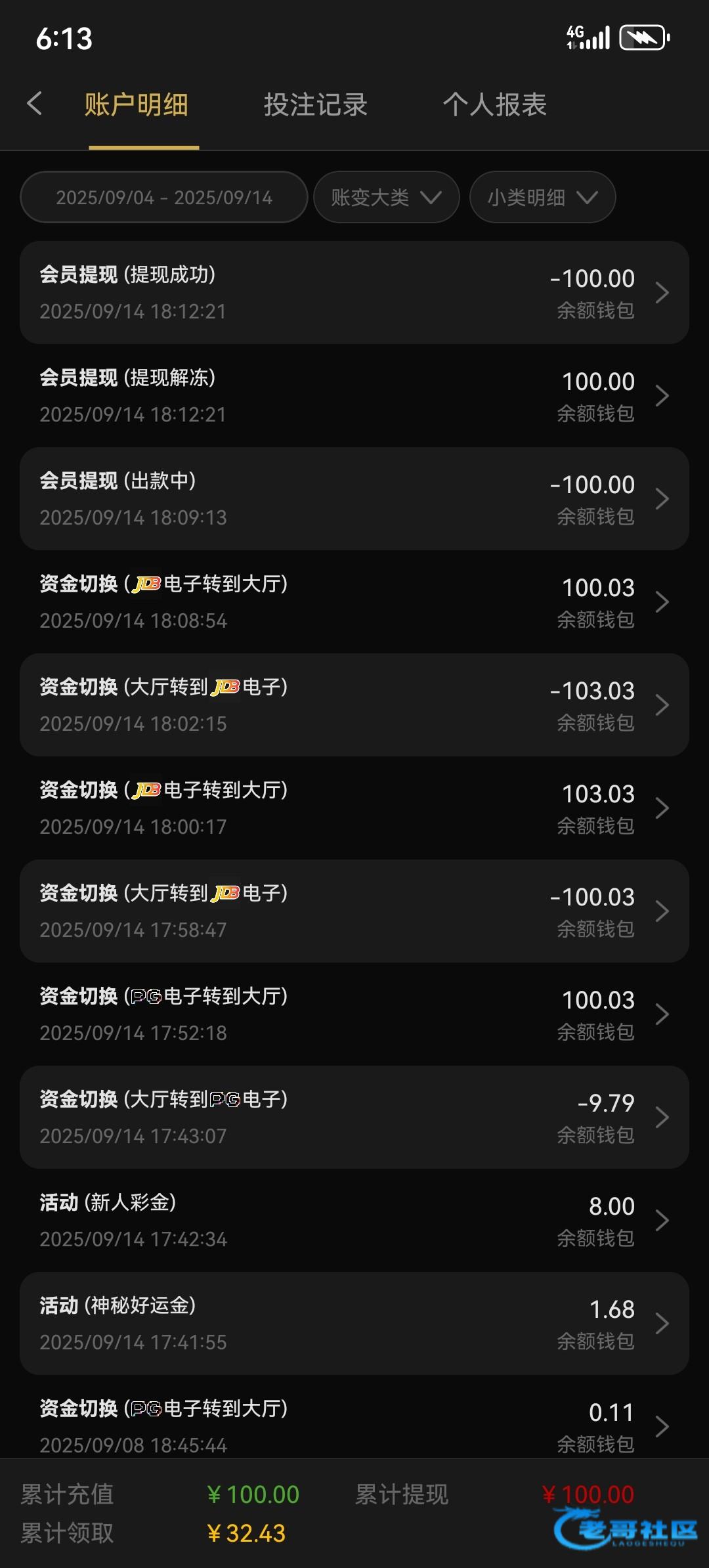This screenshot has width=709, height=1568.
Task: Open the date range picker 2025/09/04 - 2025/09/14
Action: point(164,197)
